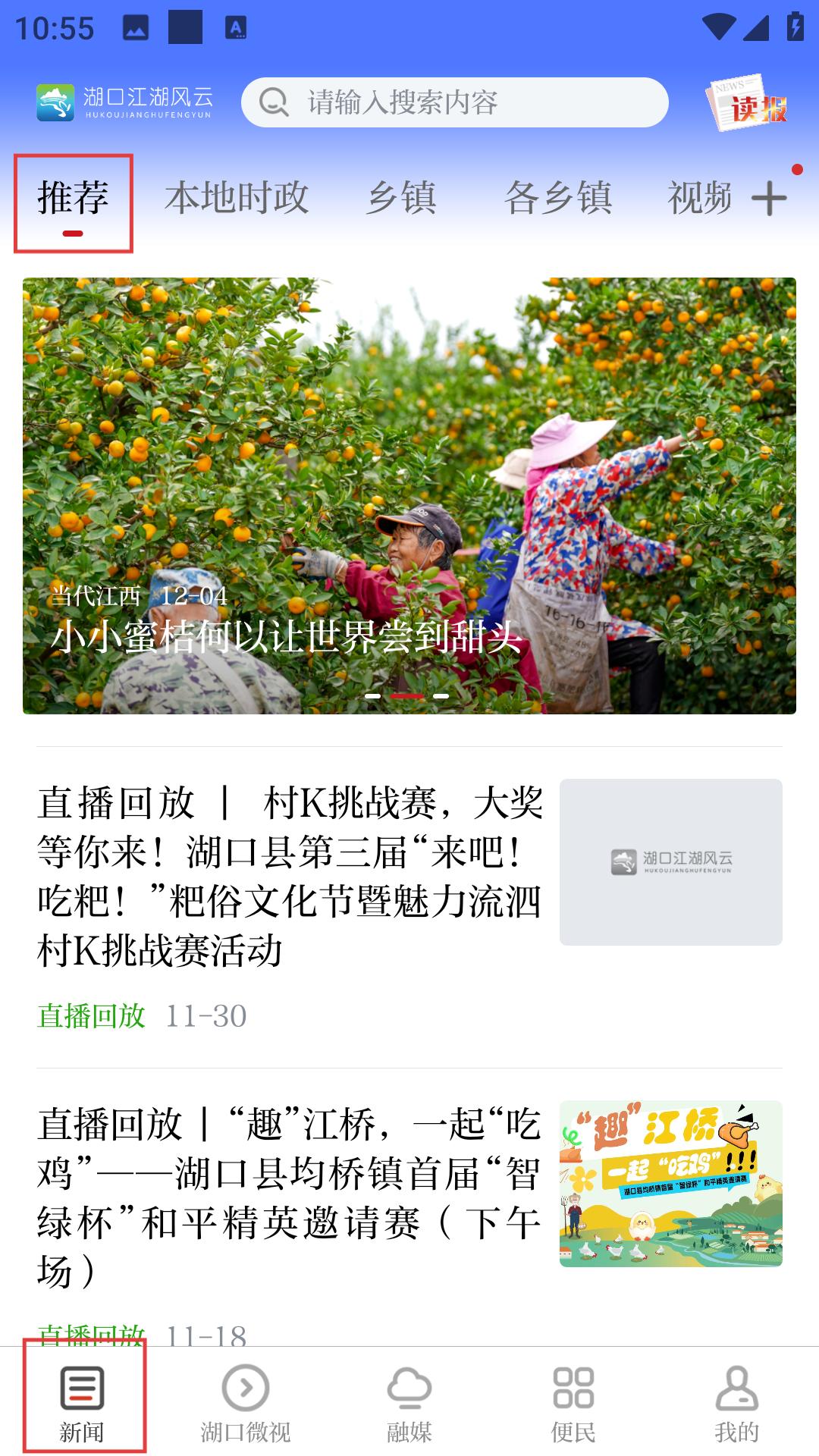Open the “趣”江桥 一起“吃鸡” article
This screenshot has height=1456, width=819.
click(x=290, y=1198)
